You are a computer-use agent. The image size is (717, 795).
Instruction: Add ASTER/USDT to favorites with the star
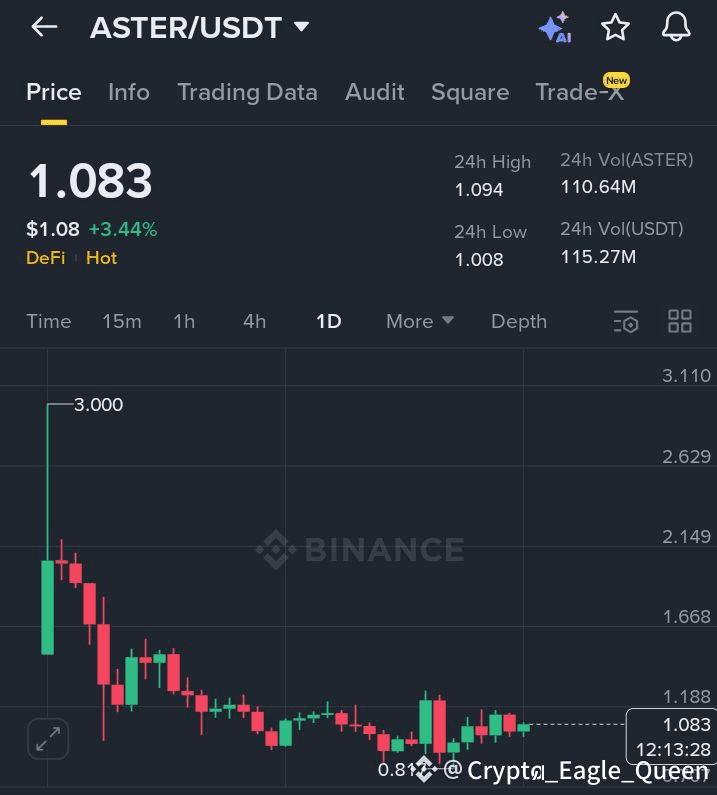pyautogui.click(x=615, y=27)
